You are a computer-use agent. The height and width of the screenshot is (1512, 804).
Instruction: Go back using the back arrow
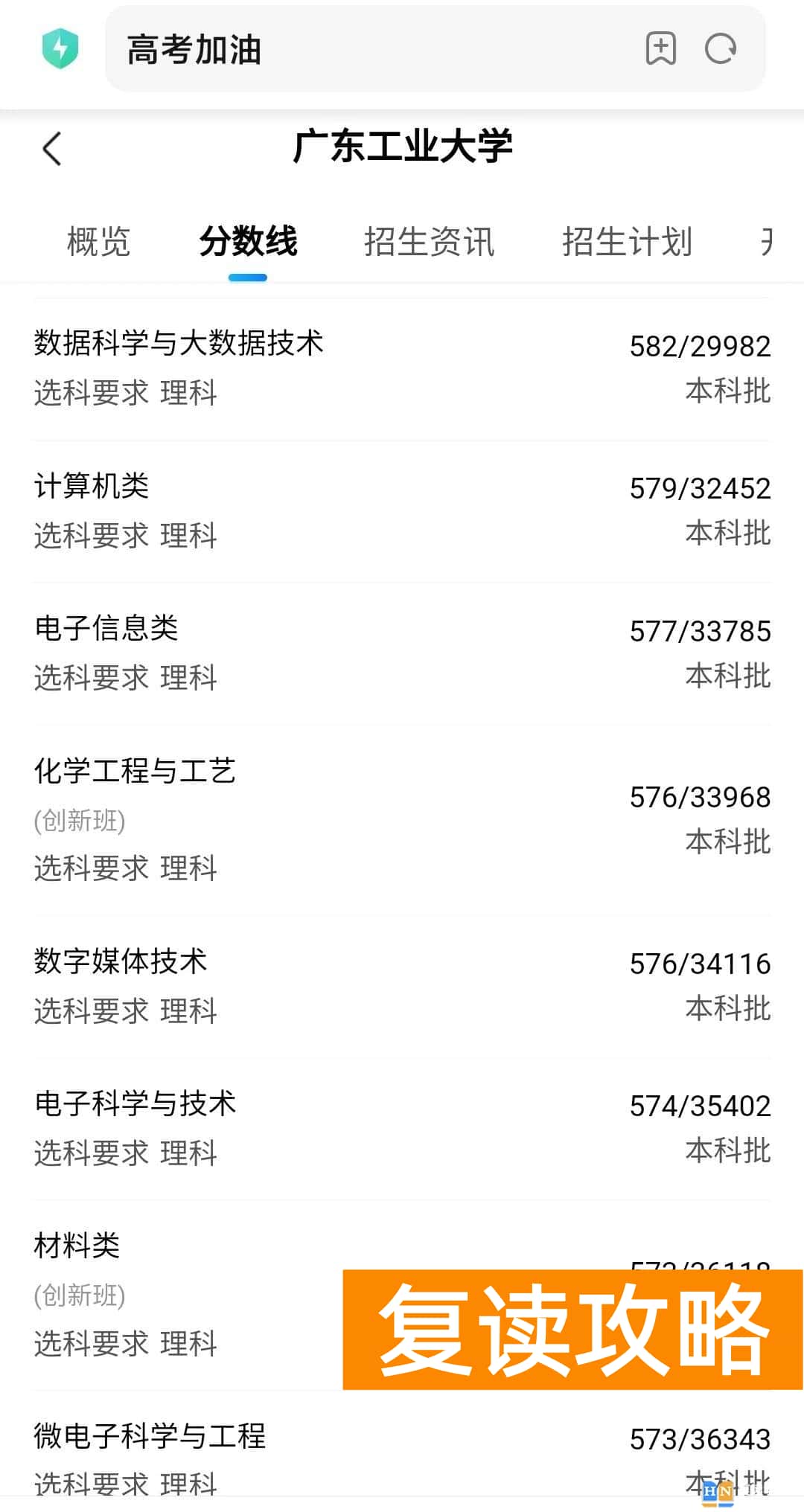[x=51, y=148]
